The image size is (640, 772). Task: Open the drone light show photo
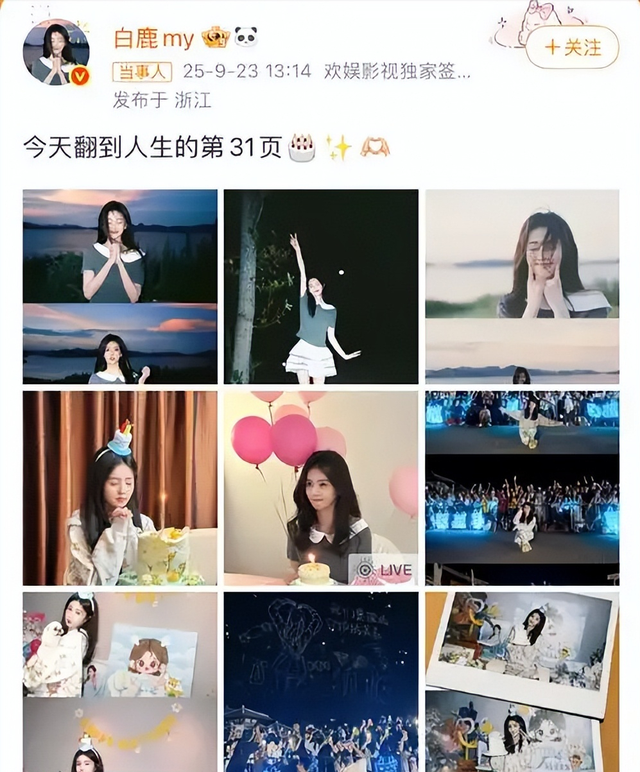pos(321,680)
